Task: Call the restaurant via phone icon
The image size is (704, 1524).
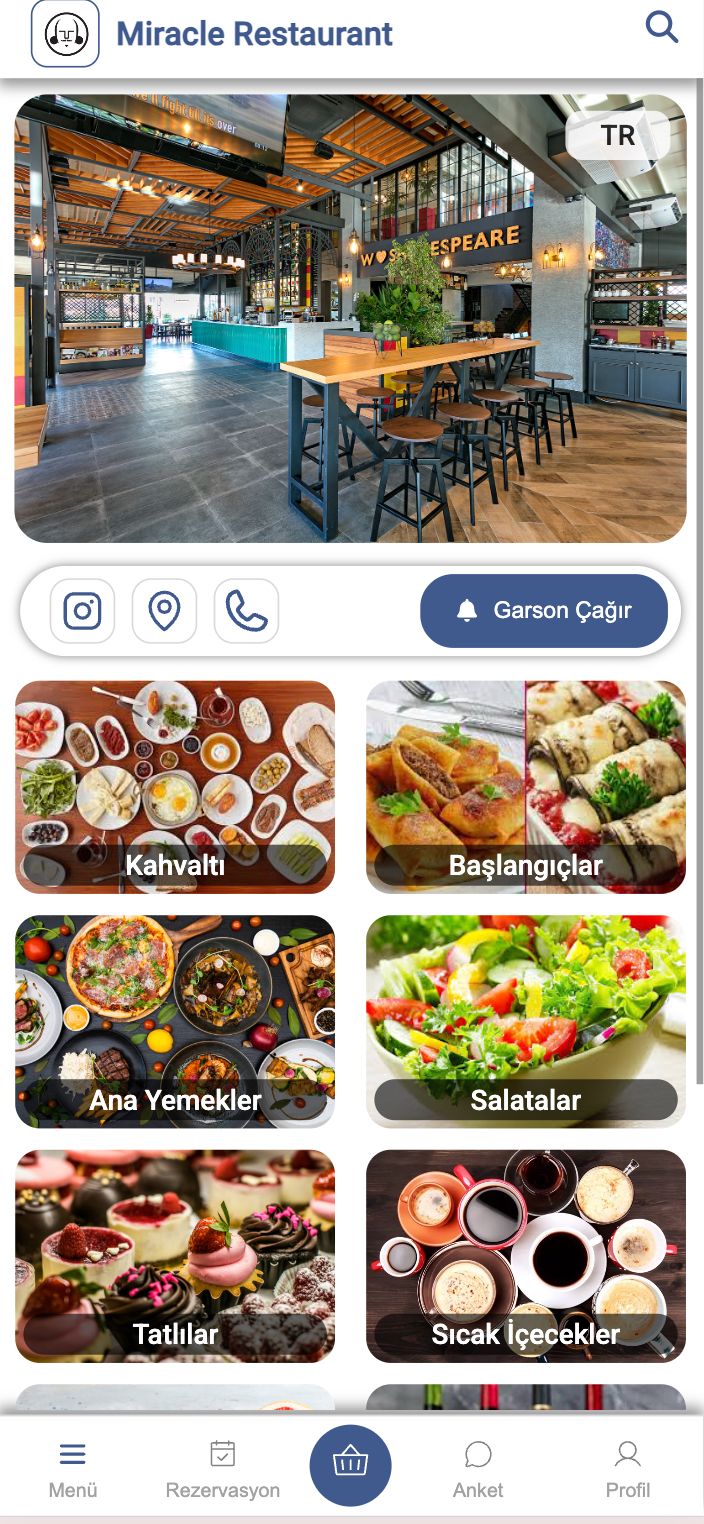Action: coord(246,610)
